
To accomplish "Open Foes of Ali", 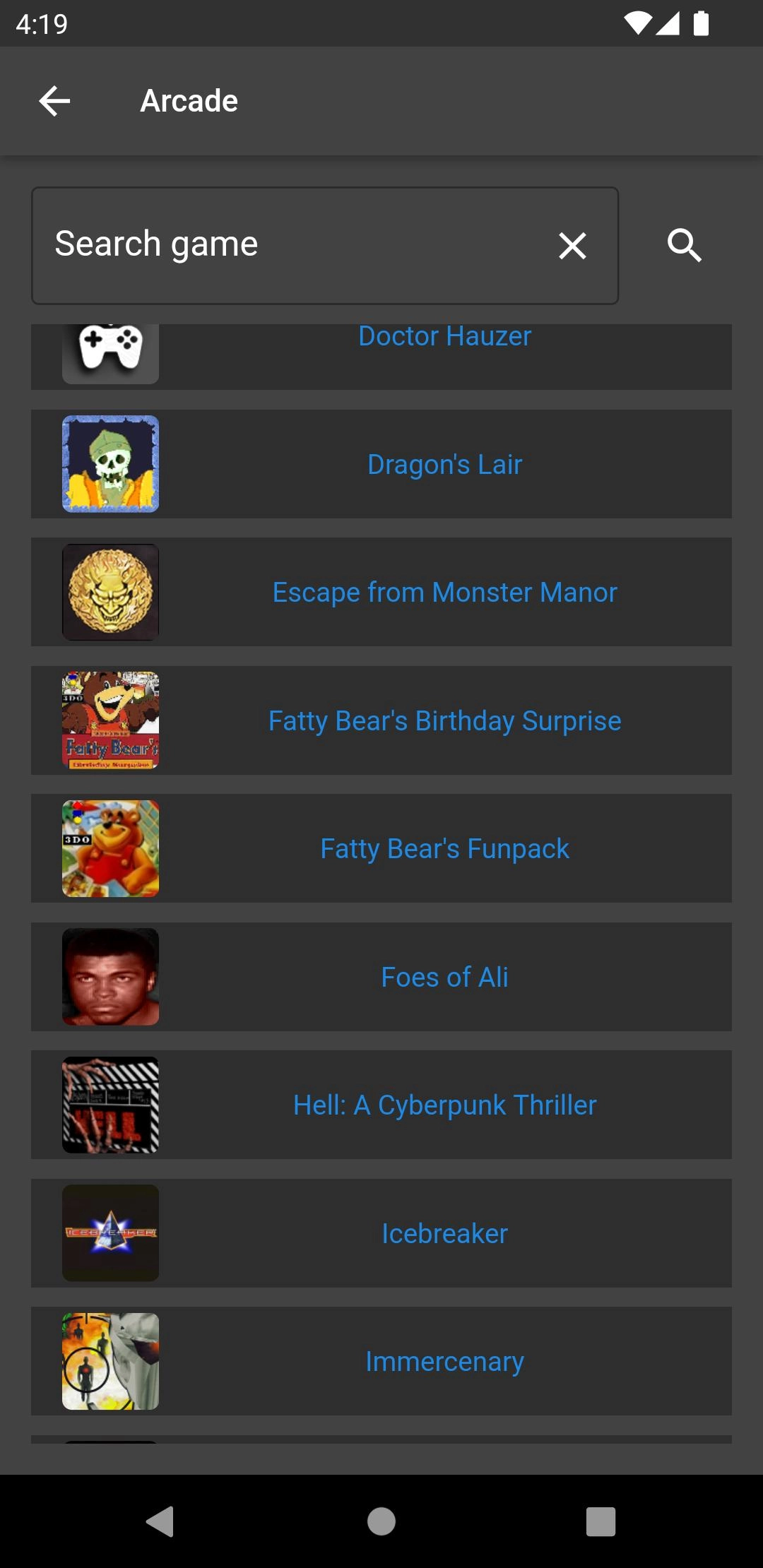I will click(x=444, y=977).
